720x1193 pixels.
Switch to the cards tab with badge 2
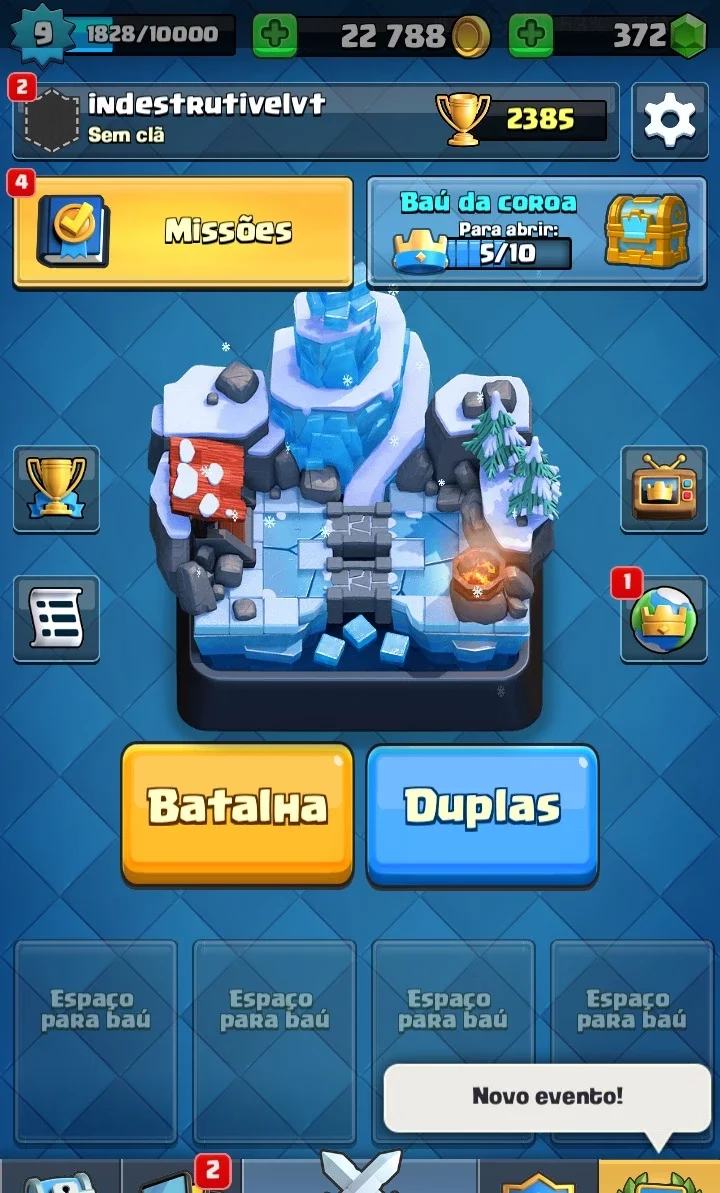point(181,1176)
